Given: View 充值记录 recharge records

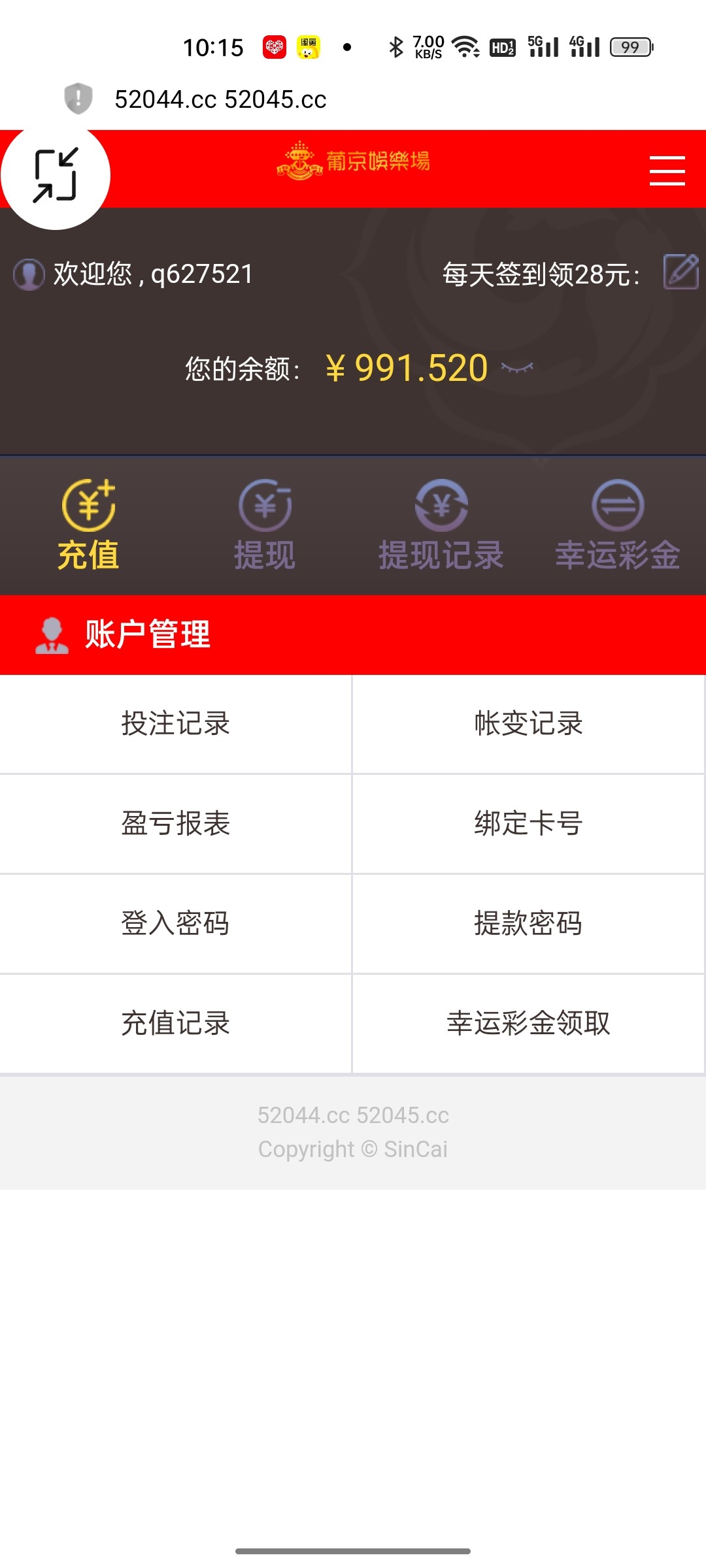Looking at the screenshot, I should (x=175, y=1023).
